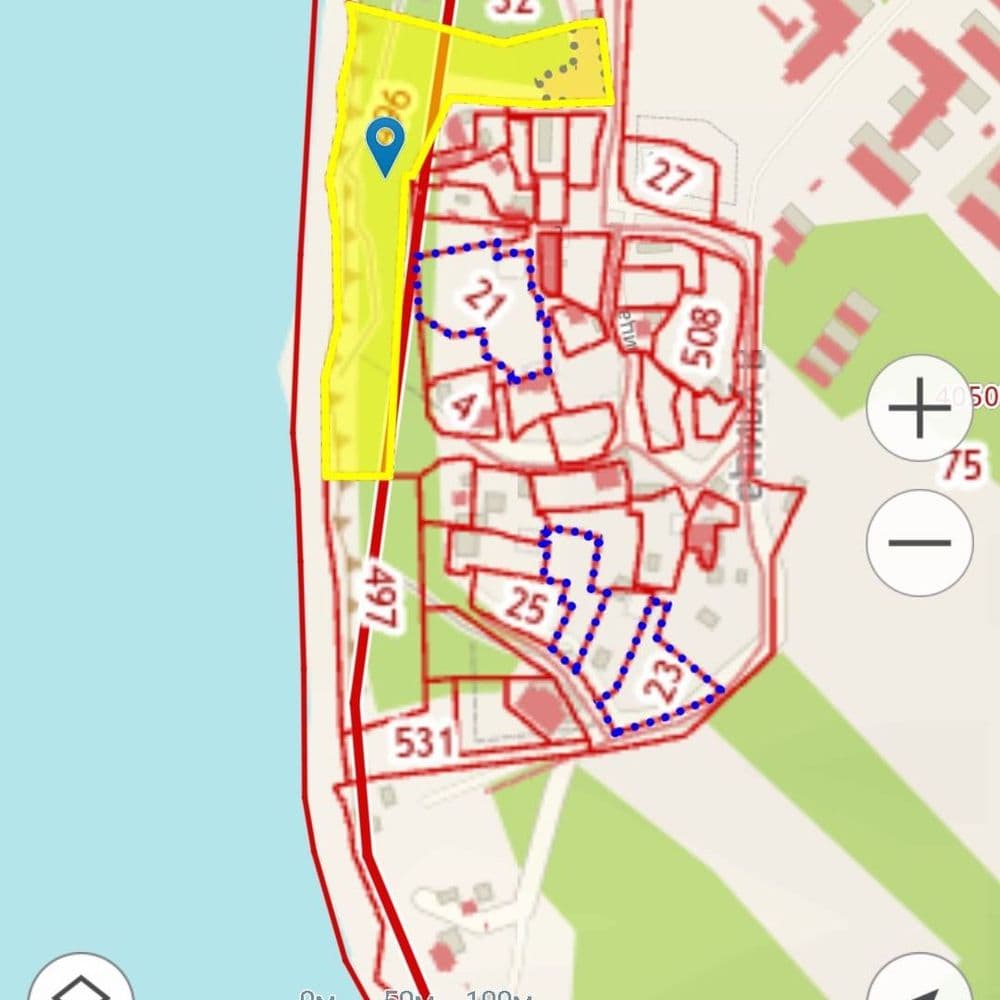Image resolution: width=1000 pixels, height=1000 pixels.
Task: Zoom out of the map
Action: pyautogui.click(x=919, y=543)
